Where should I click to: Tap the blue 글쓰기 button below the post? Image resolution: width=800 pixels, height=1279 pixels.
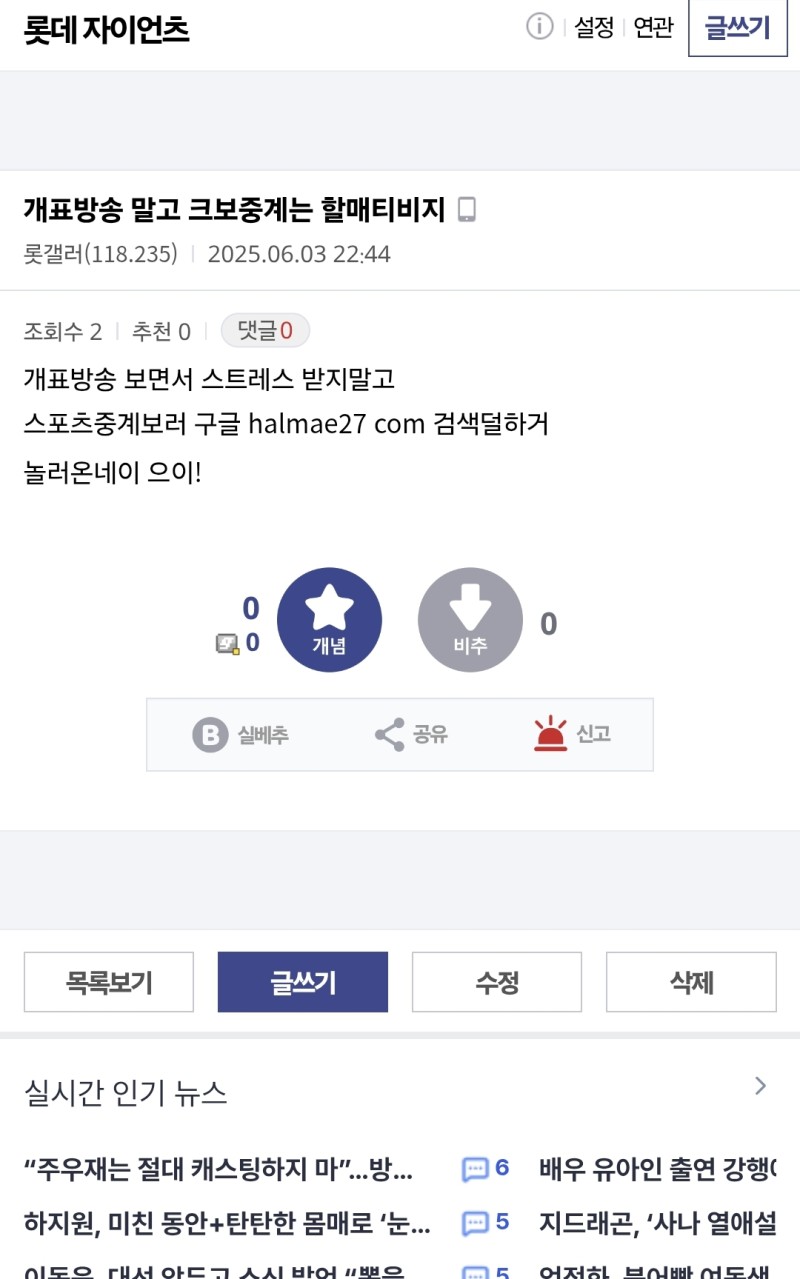[x=303, y=982]
